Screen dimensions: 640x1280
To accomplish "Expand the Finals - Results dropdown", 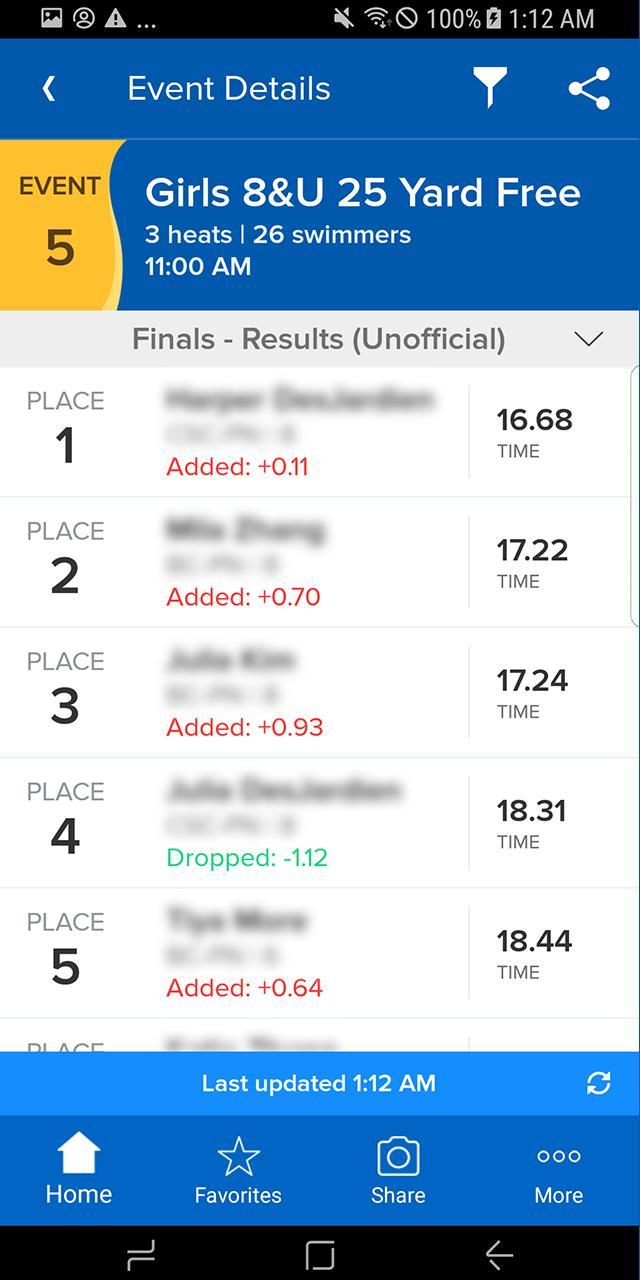I will click(589, 339).
